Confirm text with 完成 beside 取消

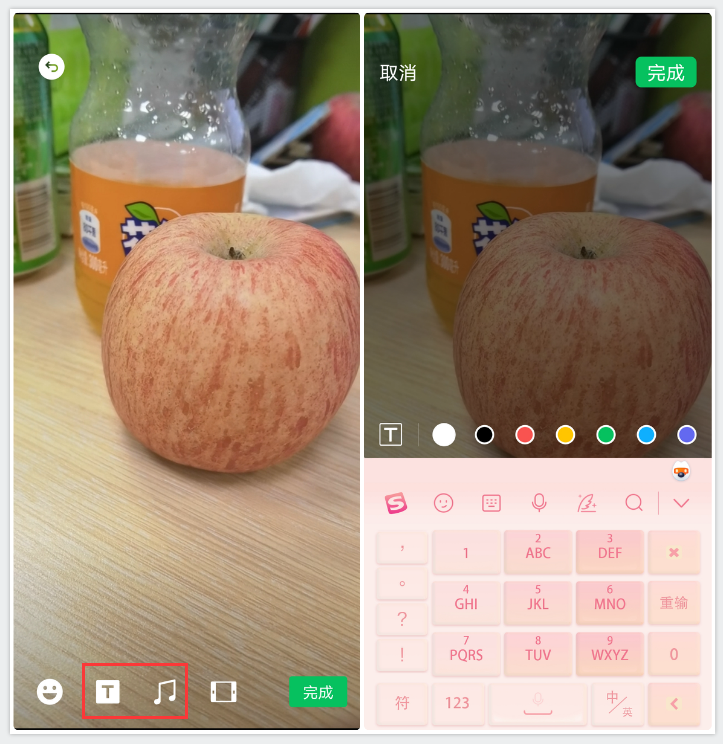coord(665,72)
